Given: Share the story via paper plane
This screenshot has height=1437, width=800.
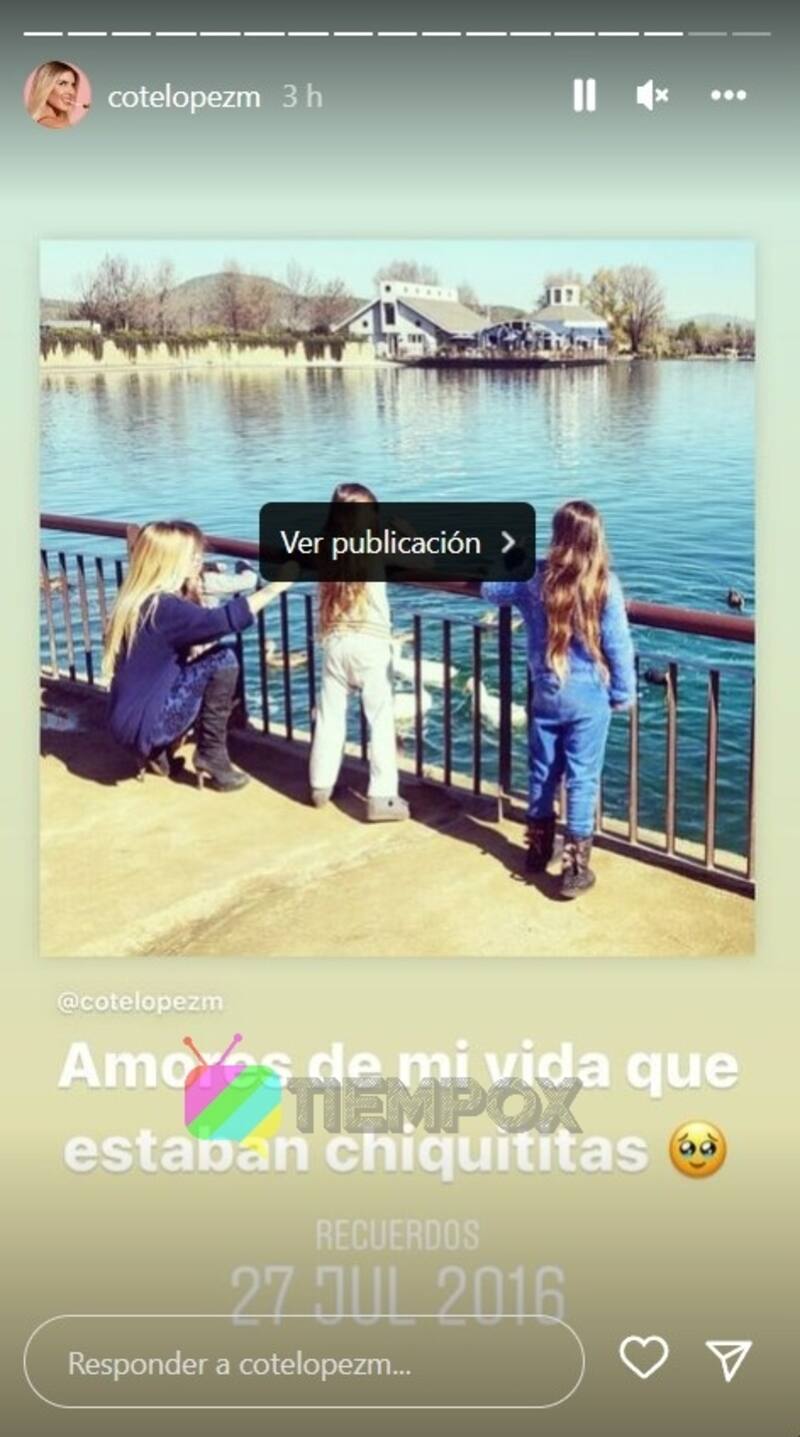Looking at the screenshot, I should pos(728,1360).
